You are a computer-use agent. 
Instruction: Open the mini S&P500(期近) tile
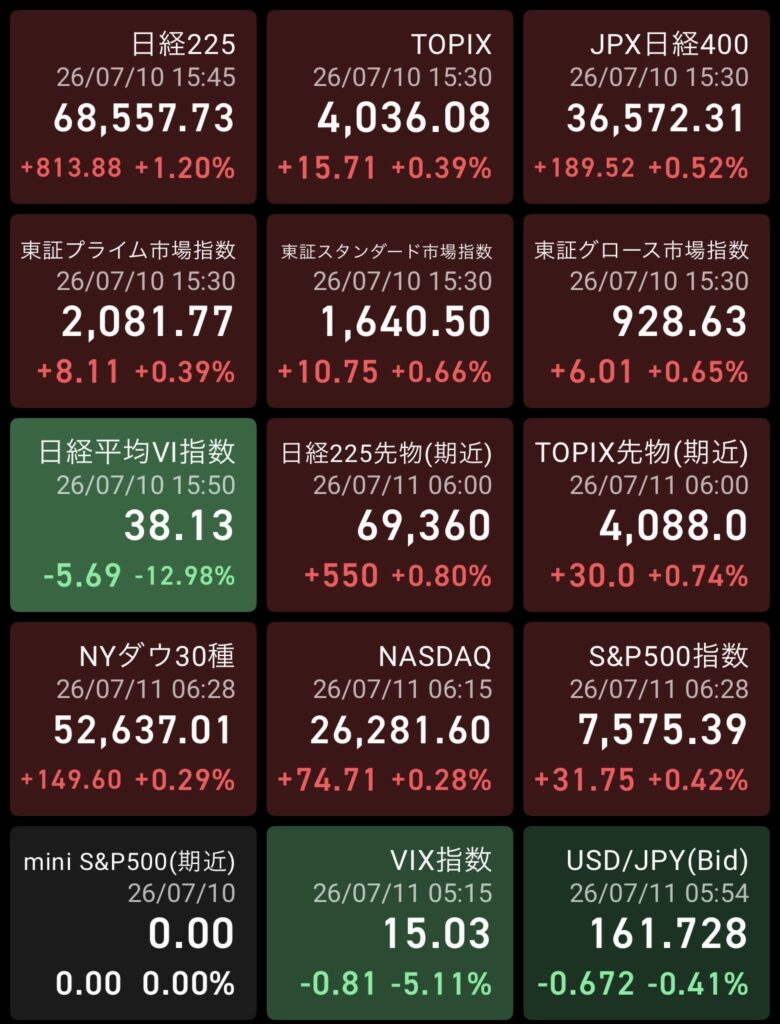133,923
